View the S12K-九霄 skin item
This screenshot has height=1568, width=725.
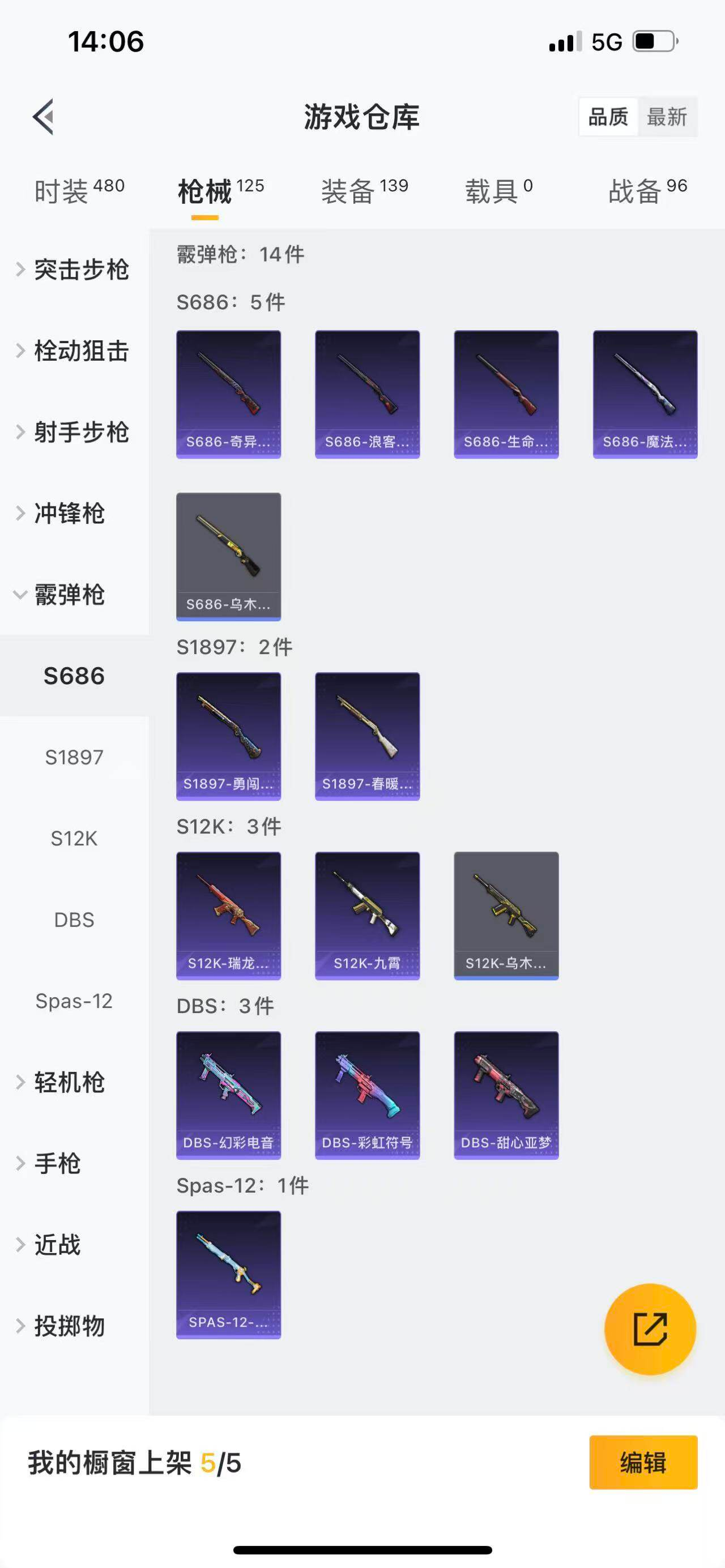click(x=367, y=916)
